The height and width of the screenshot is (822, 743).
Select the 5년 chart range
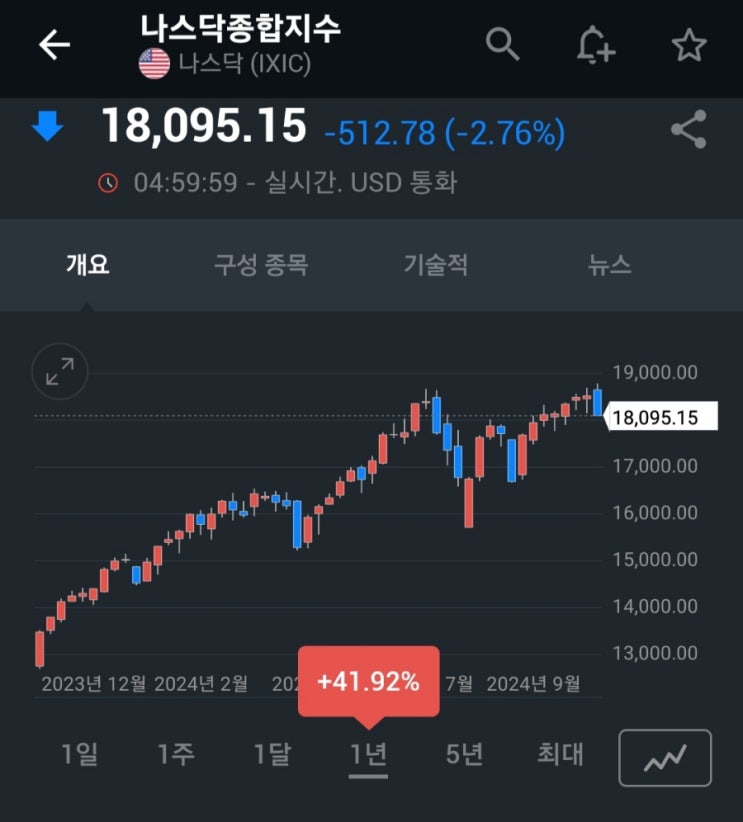tap(464, 753)
